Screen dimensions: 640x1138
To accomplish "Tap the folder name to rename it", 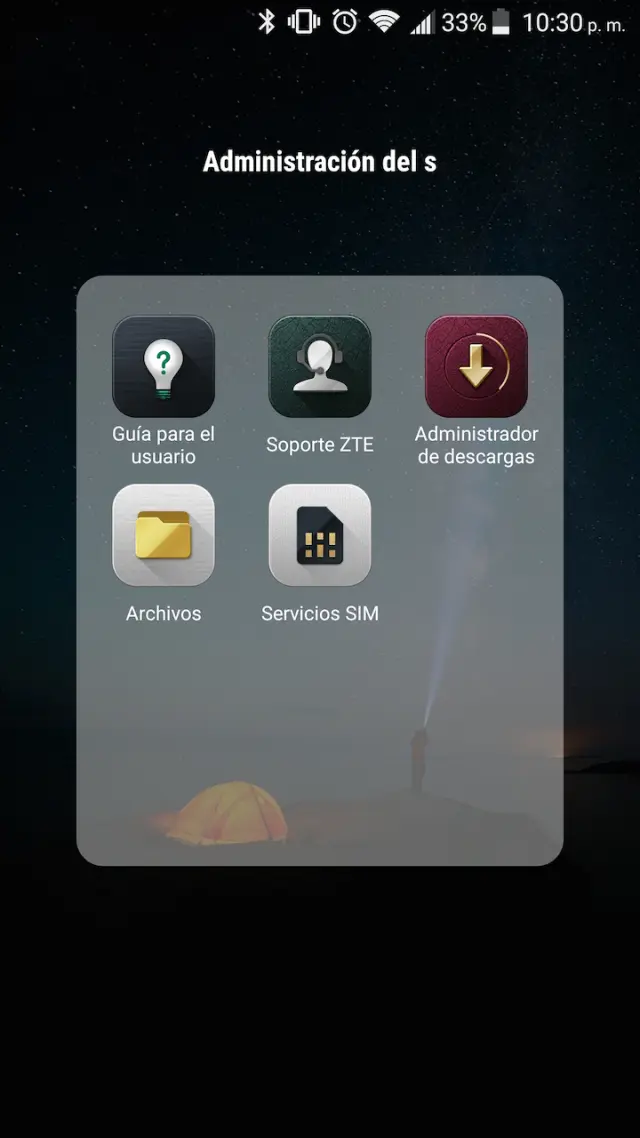I will coord(320,161).
